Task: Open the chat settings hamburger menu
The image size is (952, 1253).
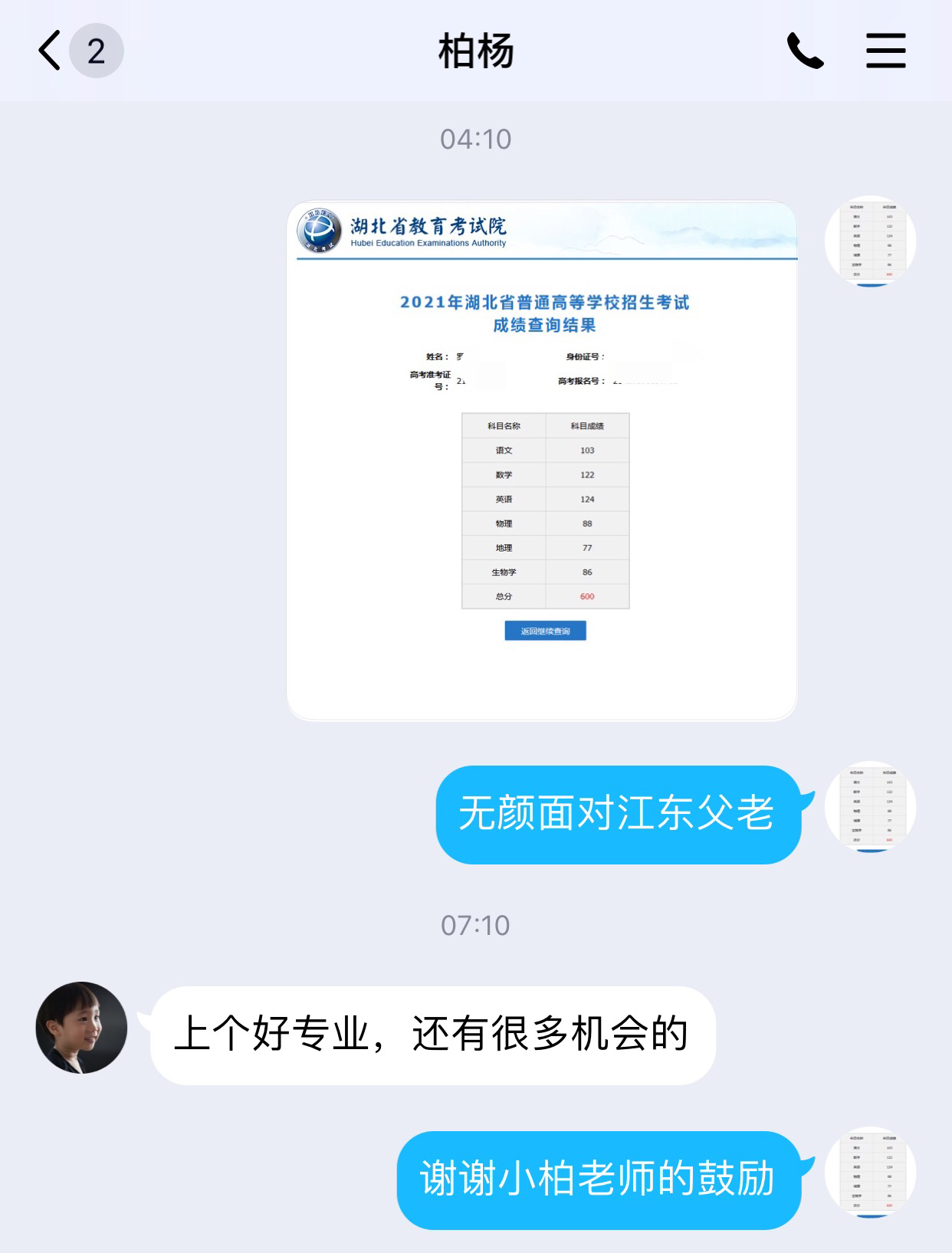Action: [x=886, y=51]
